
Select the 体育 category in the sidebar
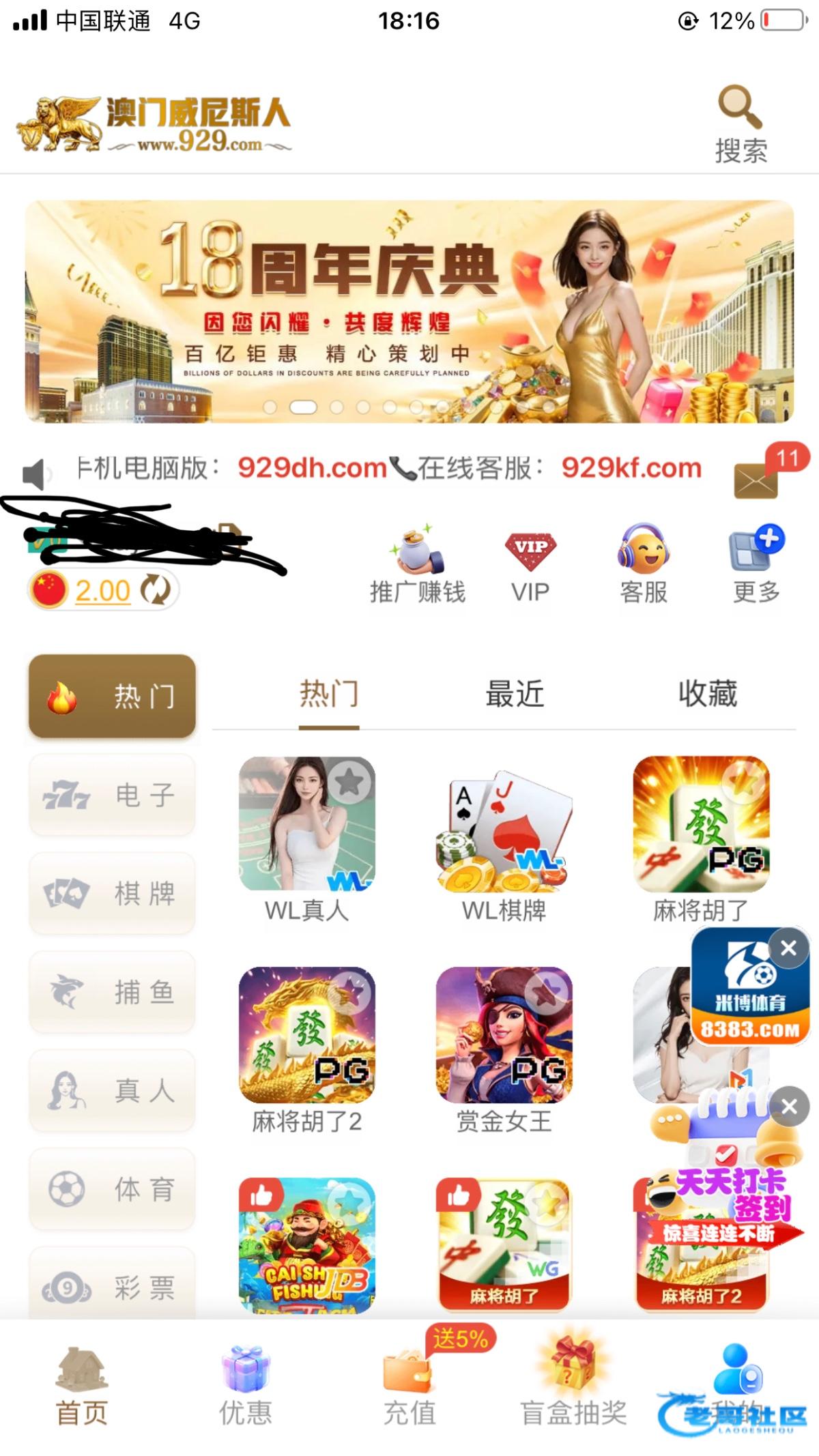(112, 1189)
